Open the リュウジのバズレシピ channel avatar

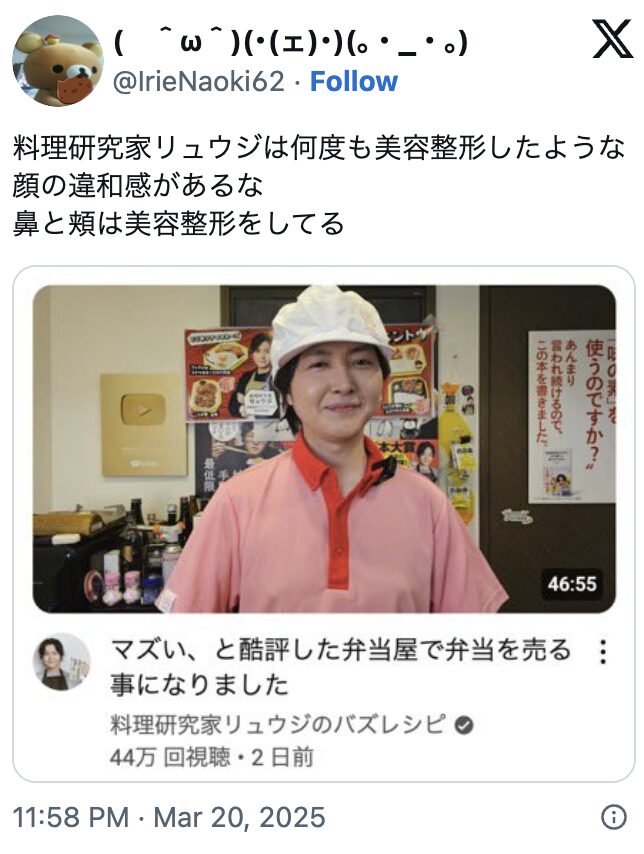pyautogui.click(x=61, y=661)
